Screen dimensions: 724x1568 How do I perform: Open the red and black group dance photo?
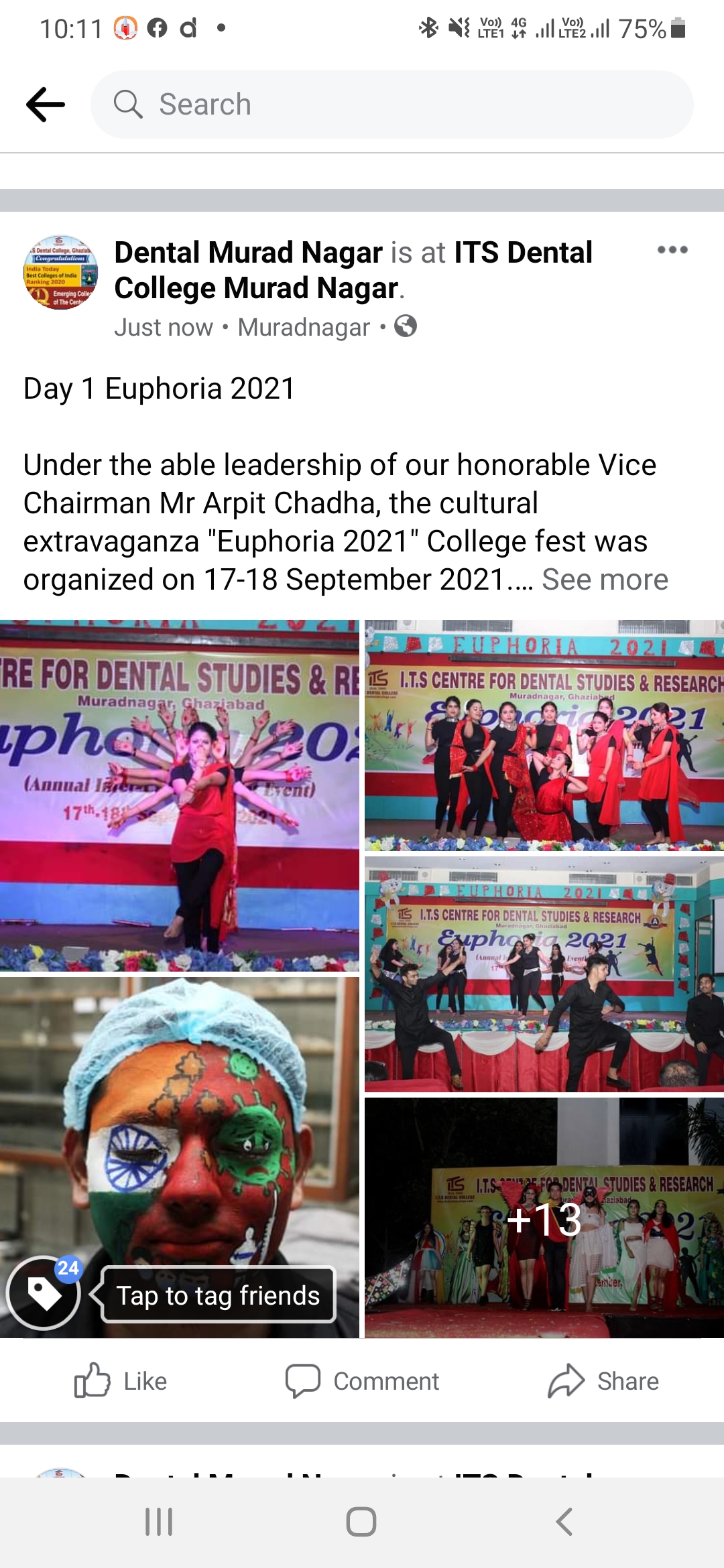[x=544, y=735]
